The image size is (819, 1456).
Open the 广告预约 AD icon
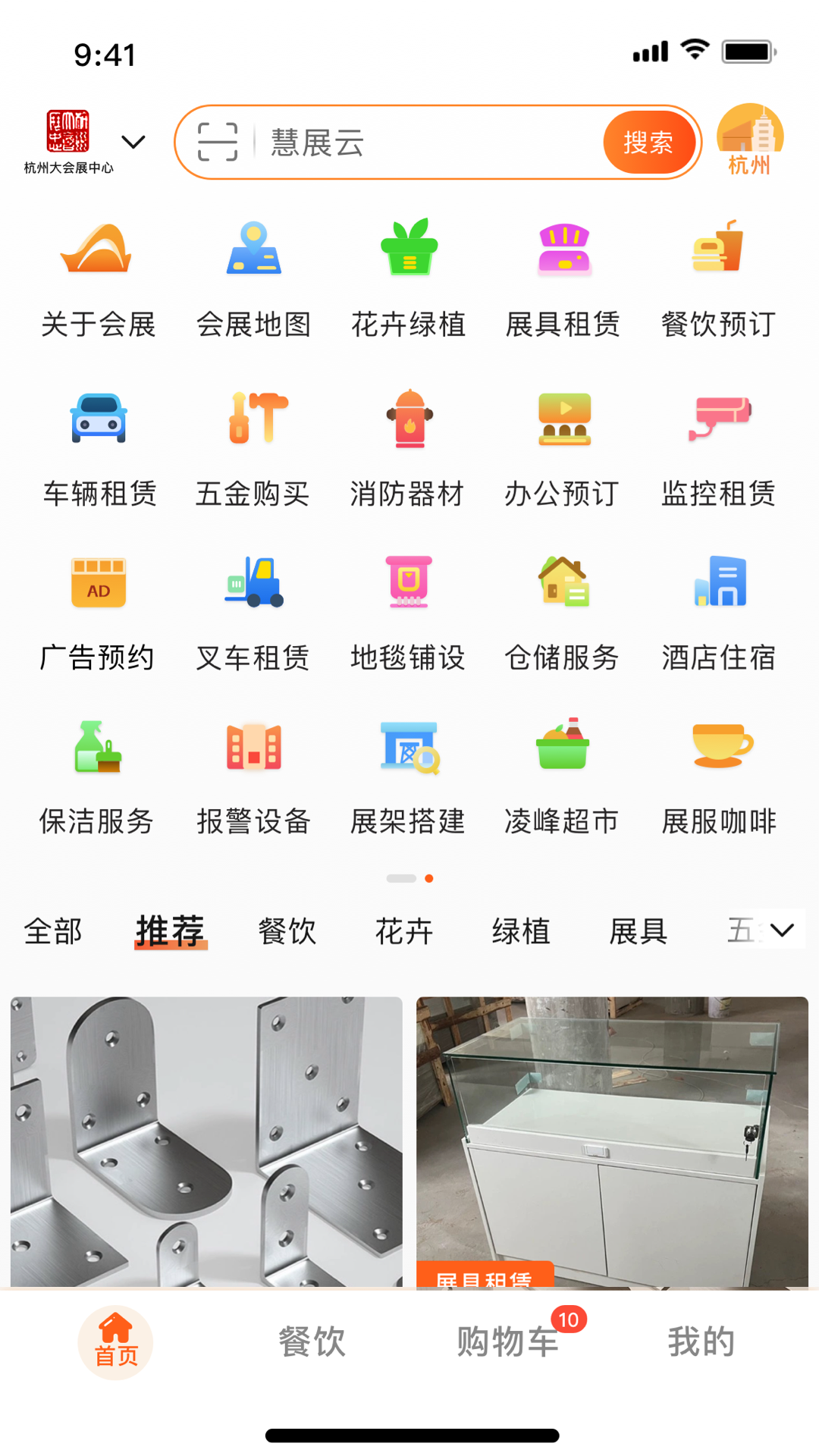(99, 582)
